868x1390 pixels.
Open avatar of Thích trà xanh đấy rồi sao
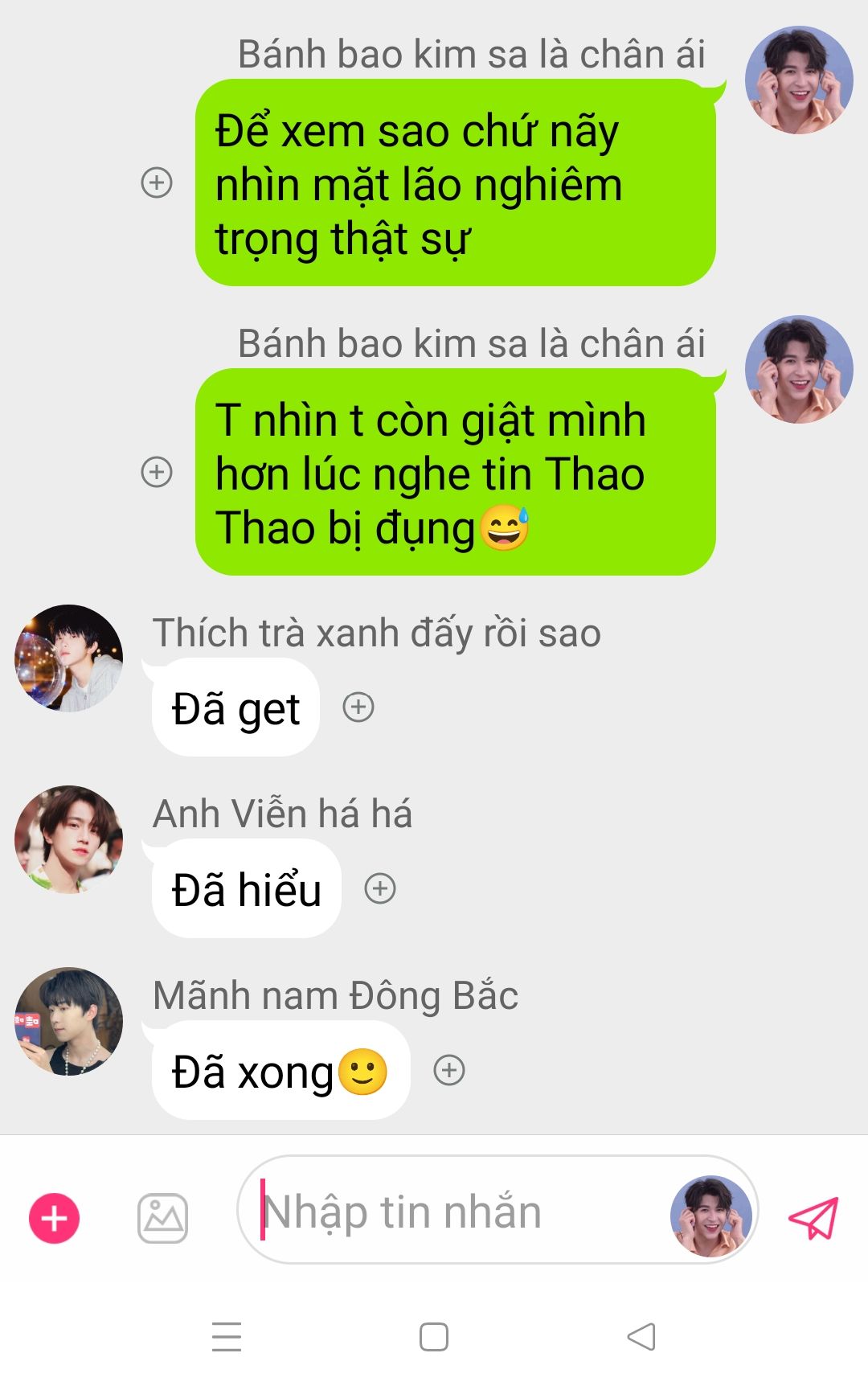tap(69, 658)
